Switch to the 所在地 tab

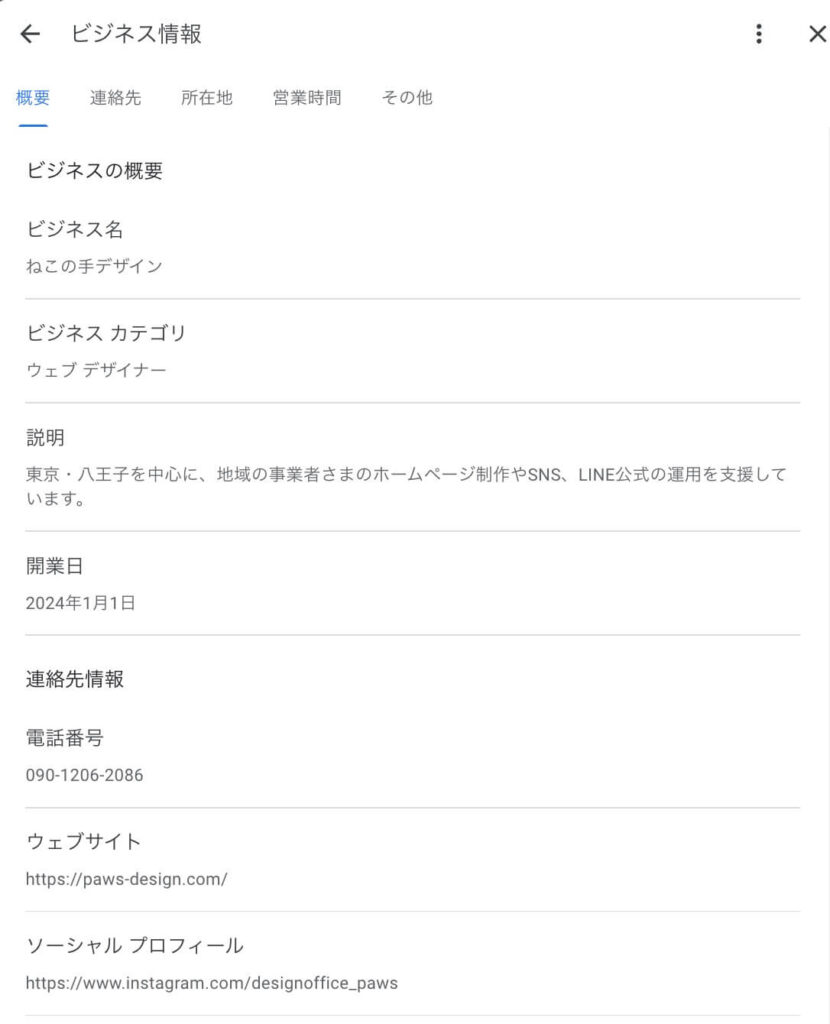[x=206, y=98]
